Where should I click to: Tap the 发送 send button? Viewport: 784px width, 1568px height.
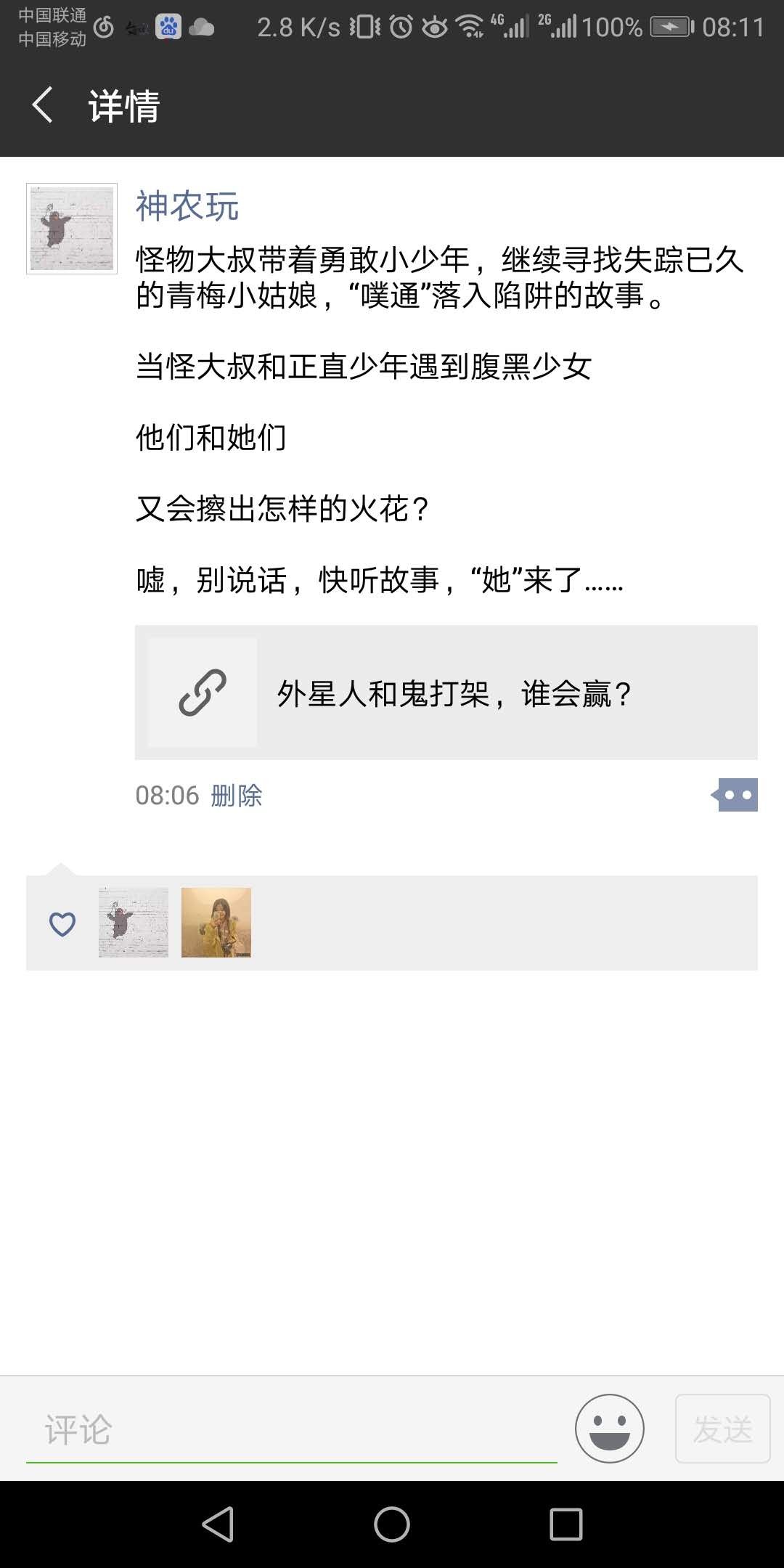[x=722, y=1428]
